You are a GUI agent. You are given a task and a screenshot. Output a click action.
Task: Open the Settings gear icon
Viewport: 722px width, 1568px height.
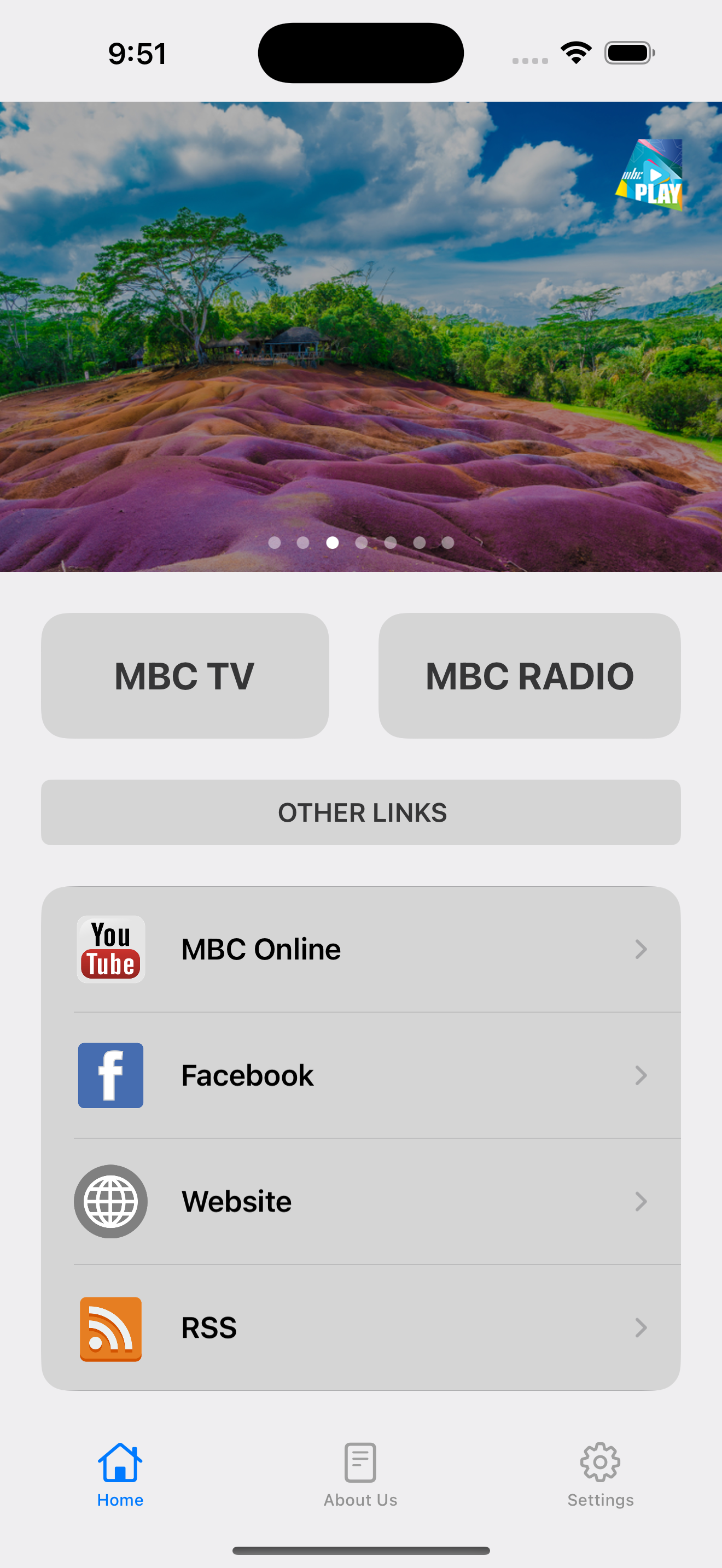tap(599, 1461)
